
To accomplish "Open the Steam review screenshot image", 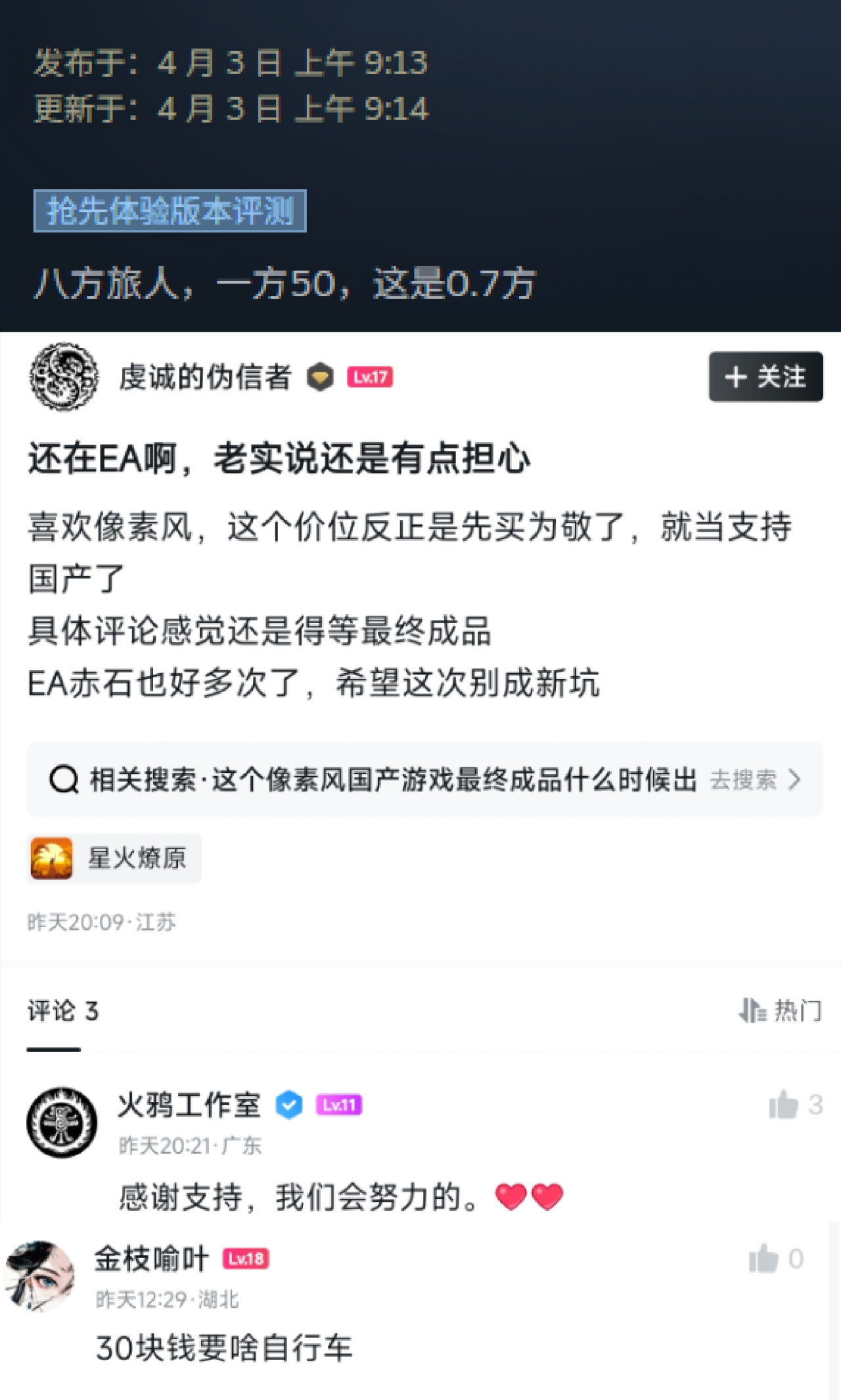I will [420, 165].
